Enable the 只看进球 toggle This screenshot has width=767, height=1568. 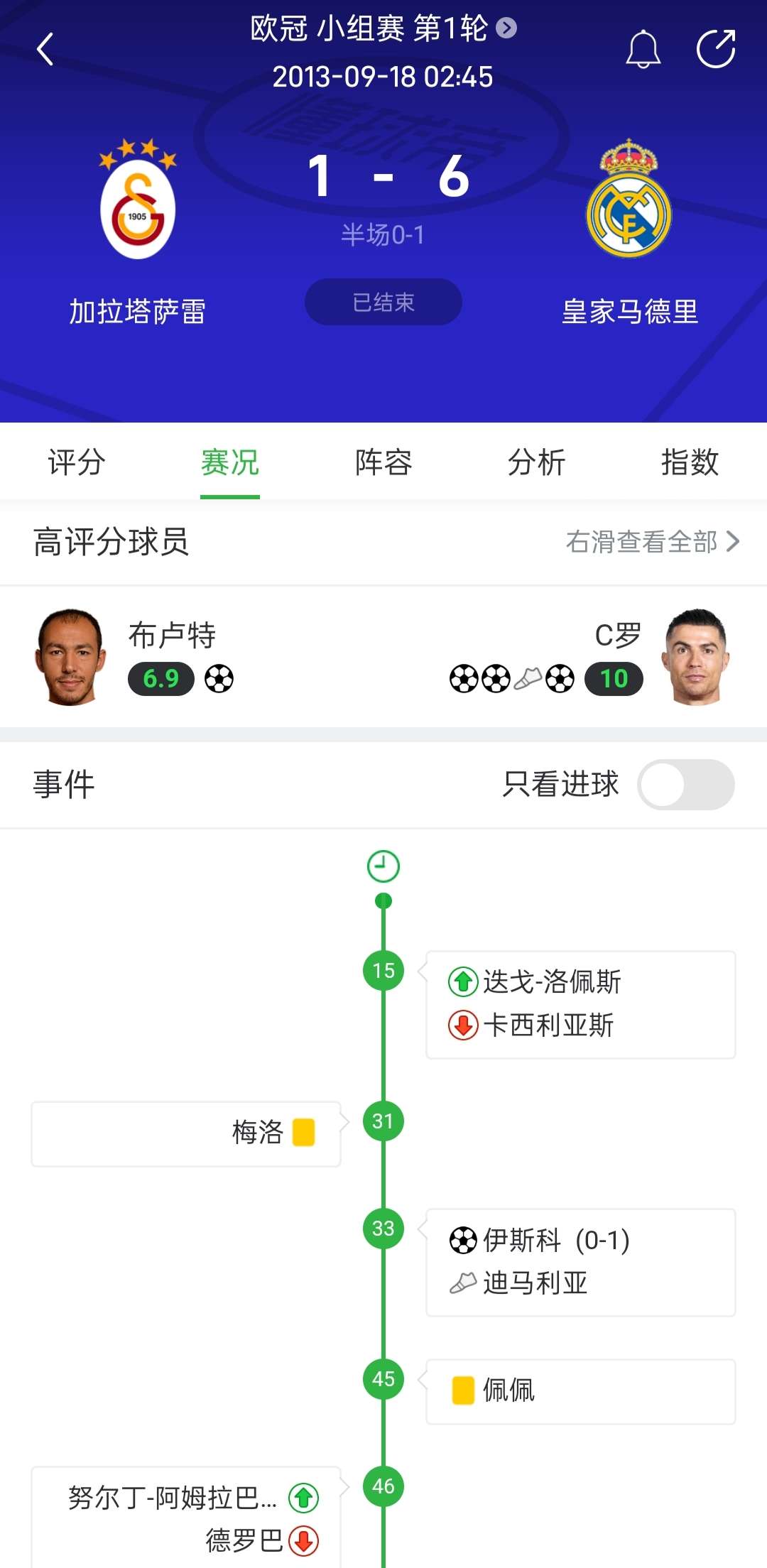[685, 785]
